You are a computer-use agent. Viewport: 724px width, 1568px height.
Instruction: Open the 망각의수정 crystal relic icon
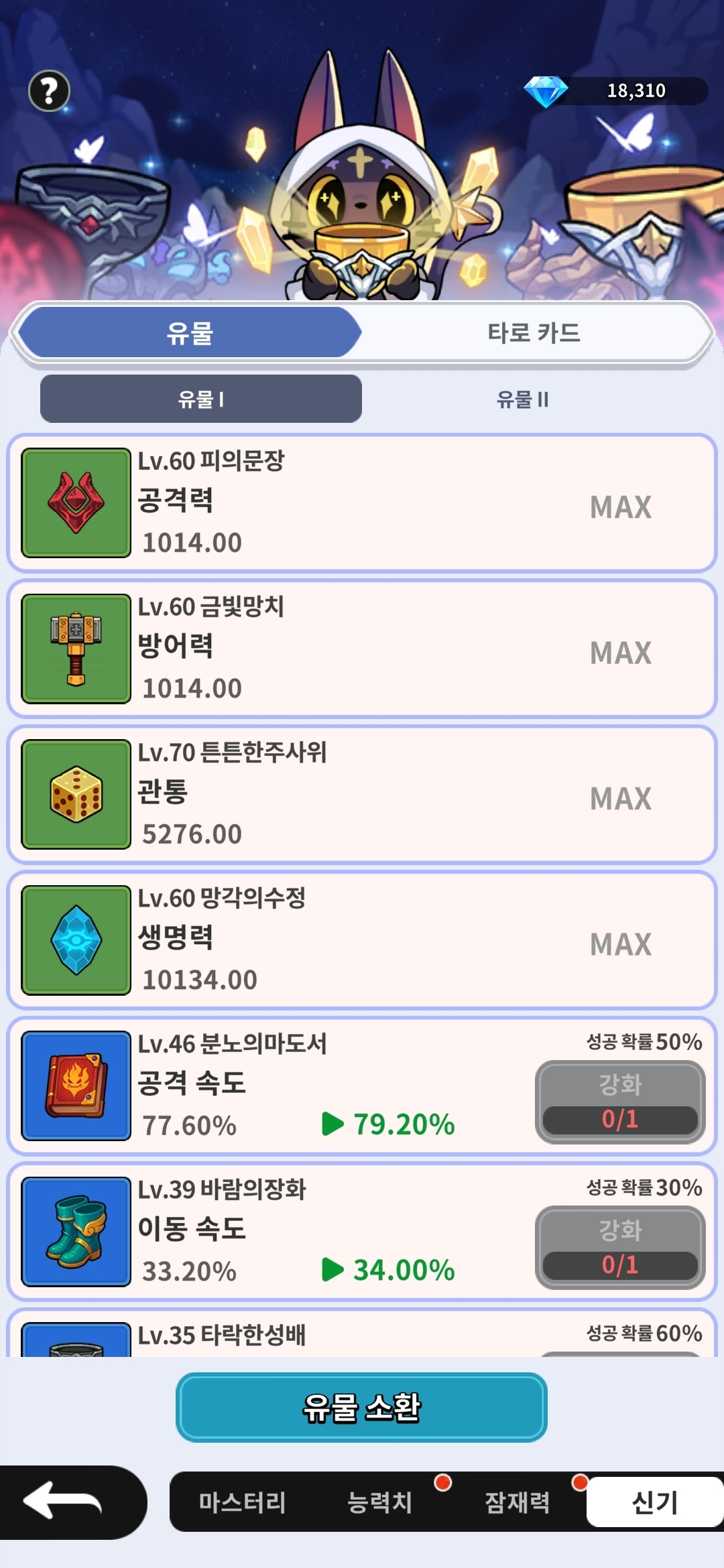pos(76,940)
